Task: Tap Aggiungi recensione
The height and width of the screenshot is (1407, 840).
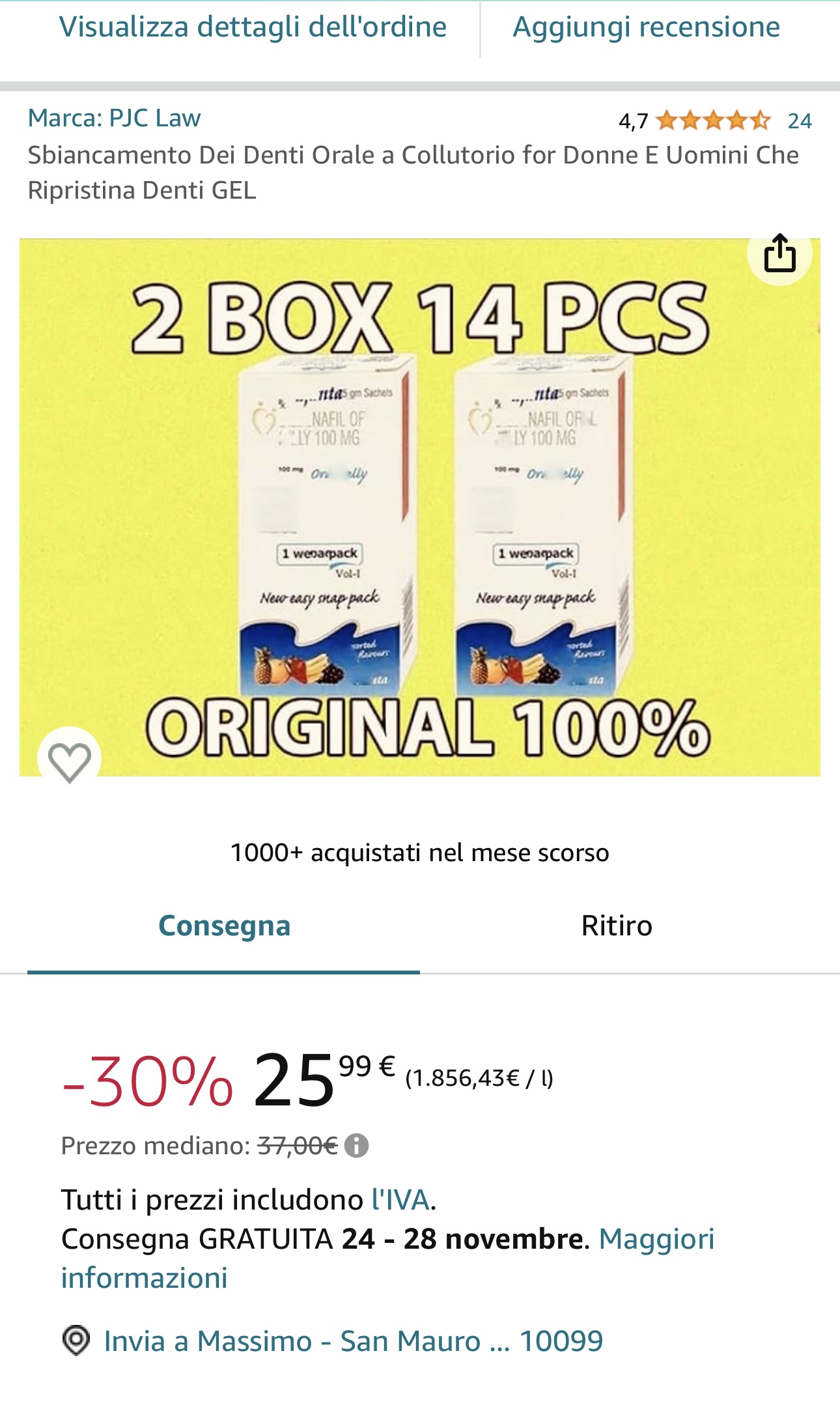Action: [x=646, y=27]
